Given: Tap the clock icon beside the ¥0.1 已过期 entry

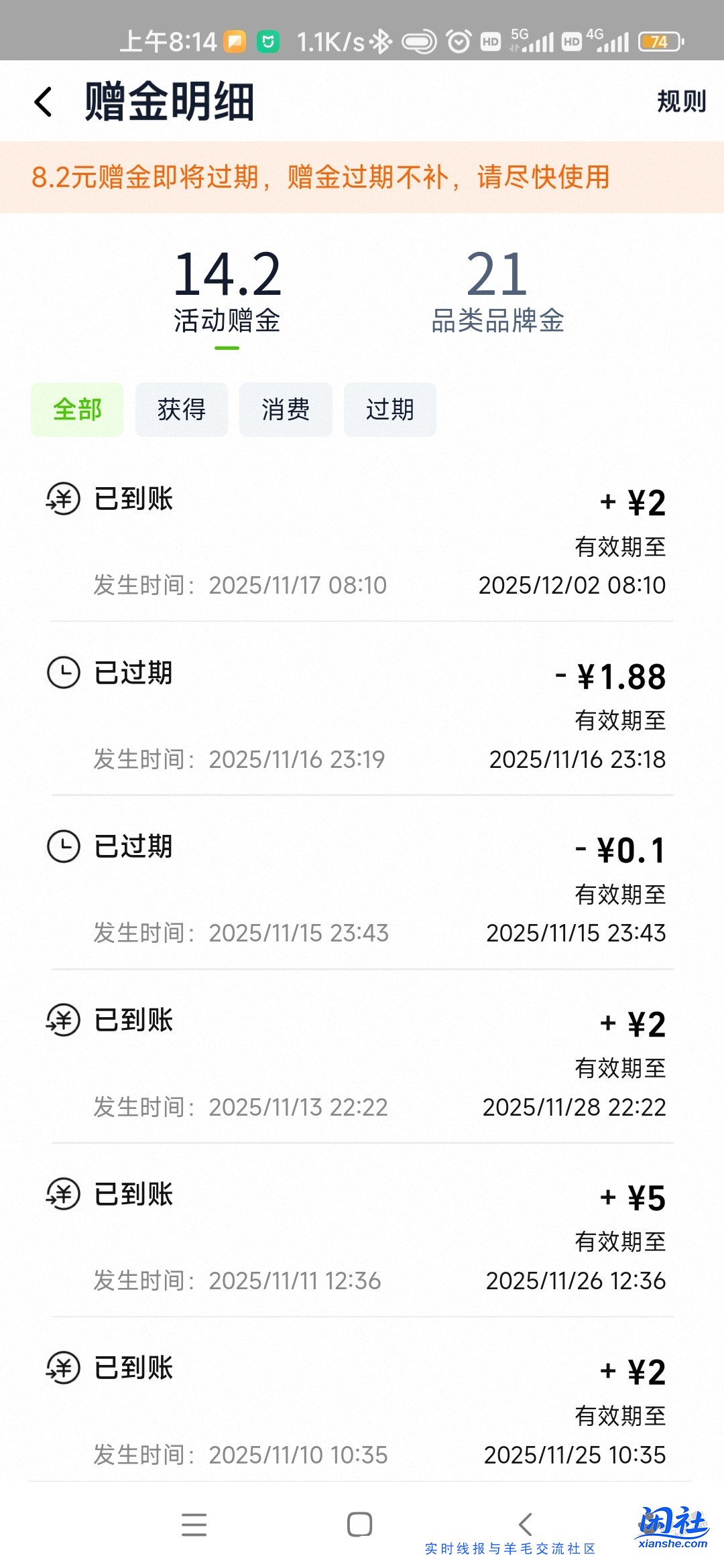Looking at the screenshot, I should coord(64,846).
